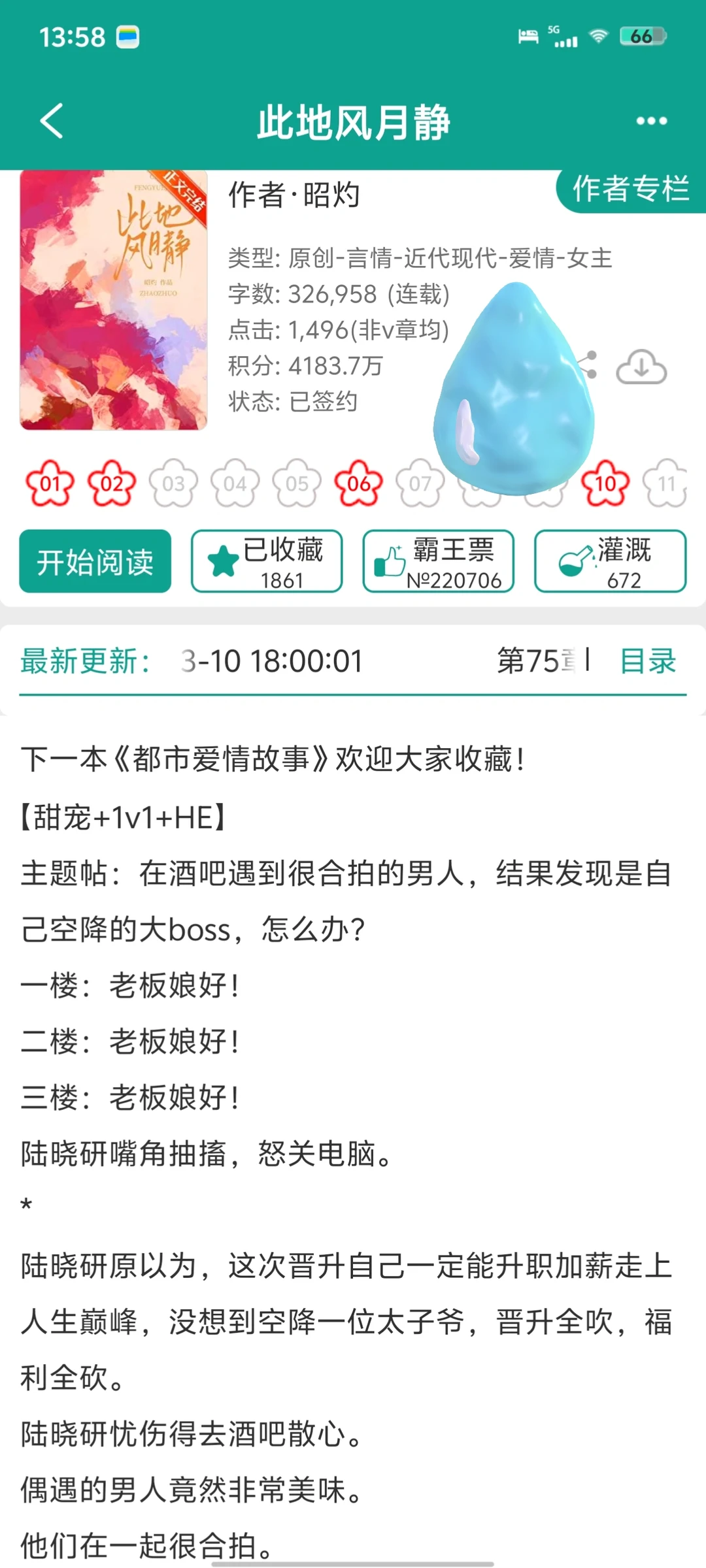This screenshot has height=1568, width=706.
Task: Switch to the 作者专栏 section
Action: click(630, 189)
